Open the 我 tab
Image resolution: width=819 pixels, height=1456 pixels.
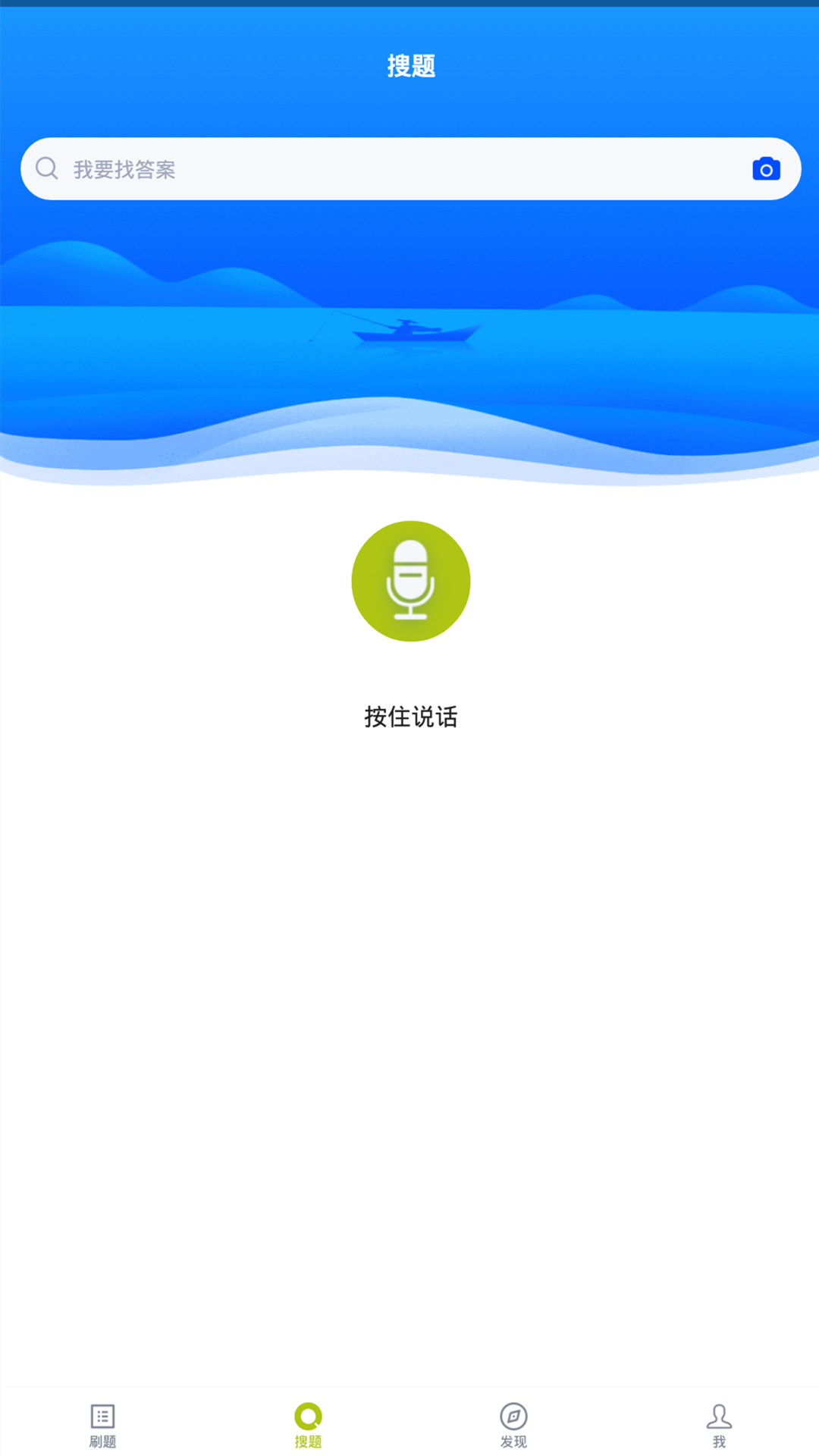coord(719,1424)
